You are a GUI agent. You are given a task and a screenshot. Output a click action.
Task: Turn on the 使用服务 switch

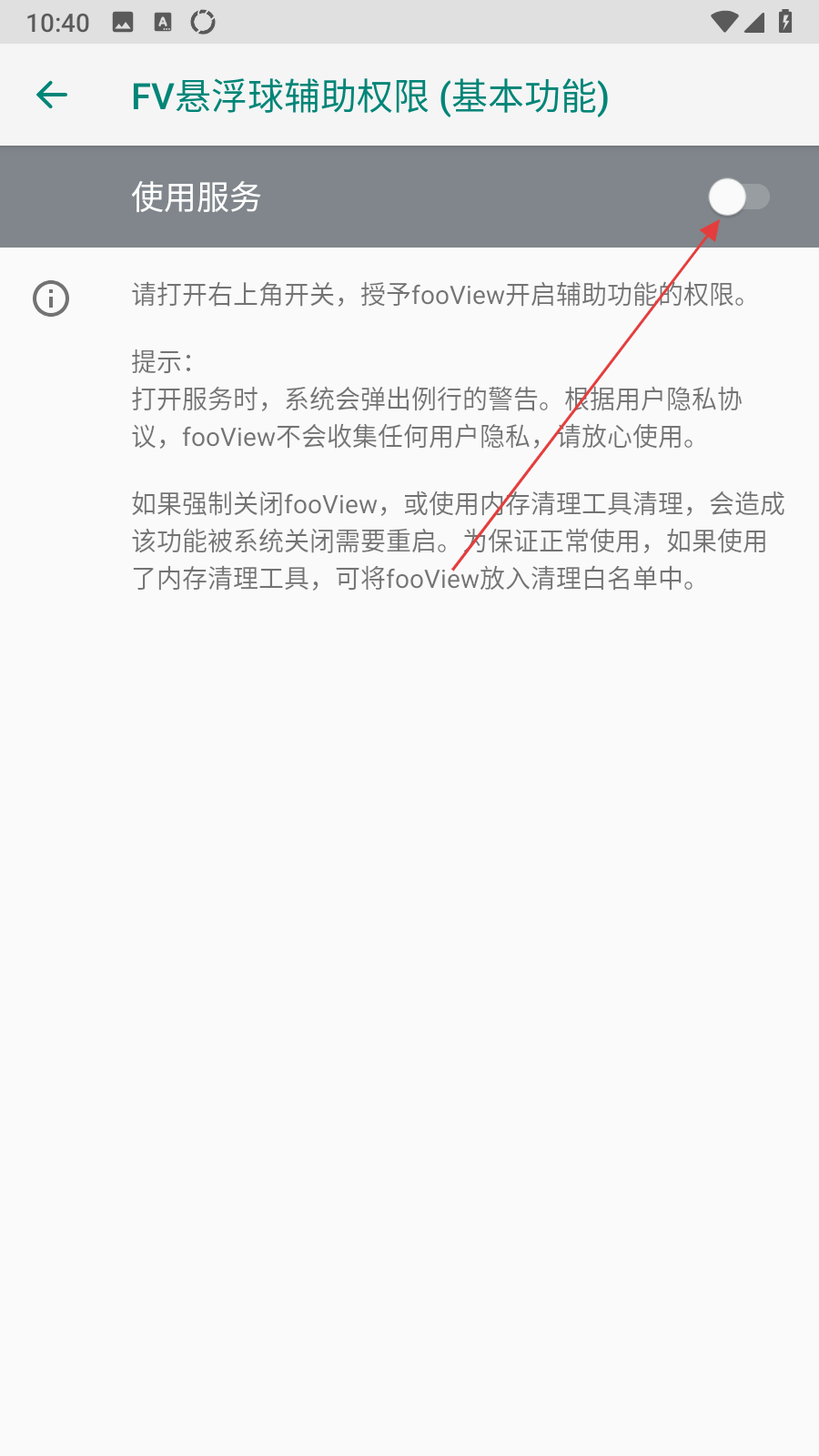pos(739,197)
